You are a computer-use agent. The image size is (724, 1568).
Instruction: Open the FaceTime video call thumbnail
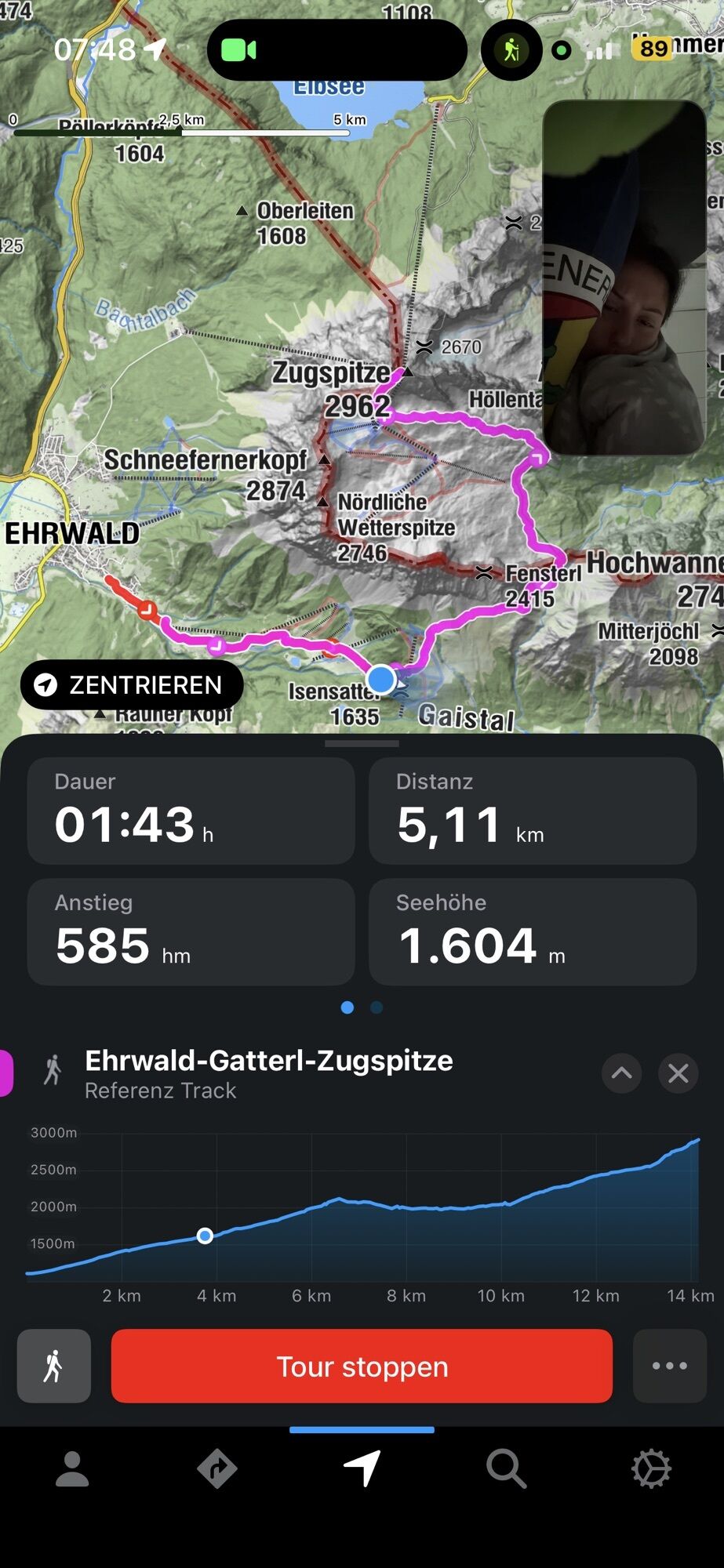coord(624,278)
